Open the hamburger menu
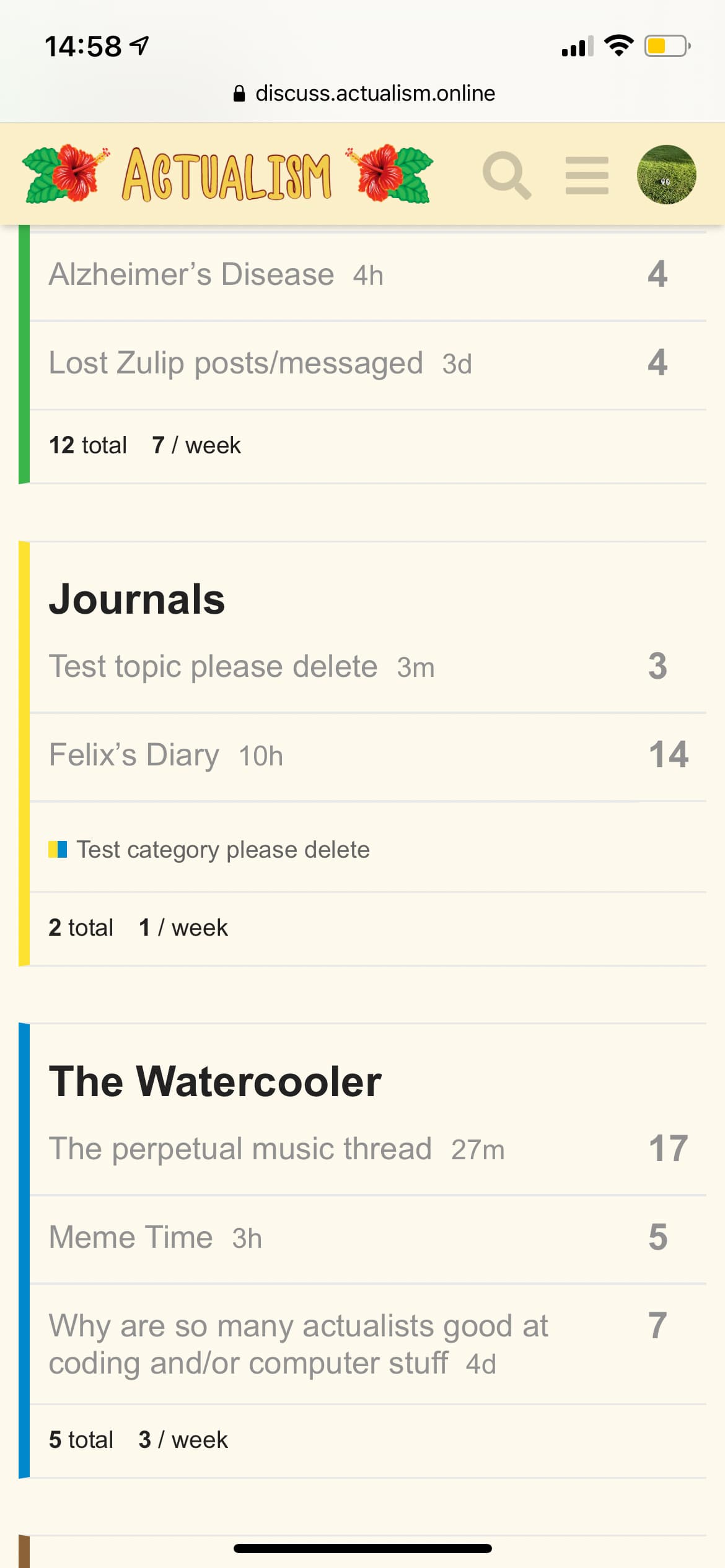725x1568 pixels. tap(587, 175)
